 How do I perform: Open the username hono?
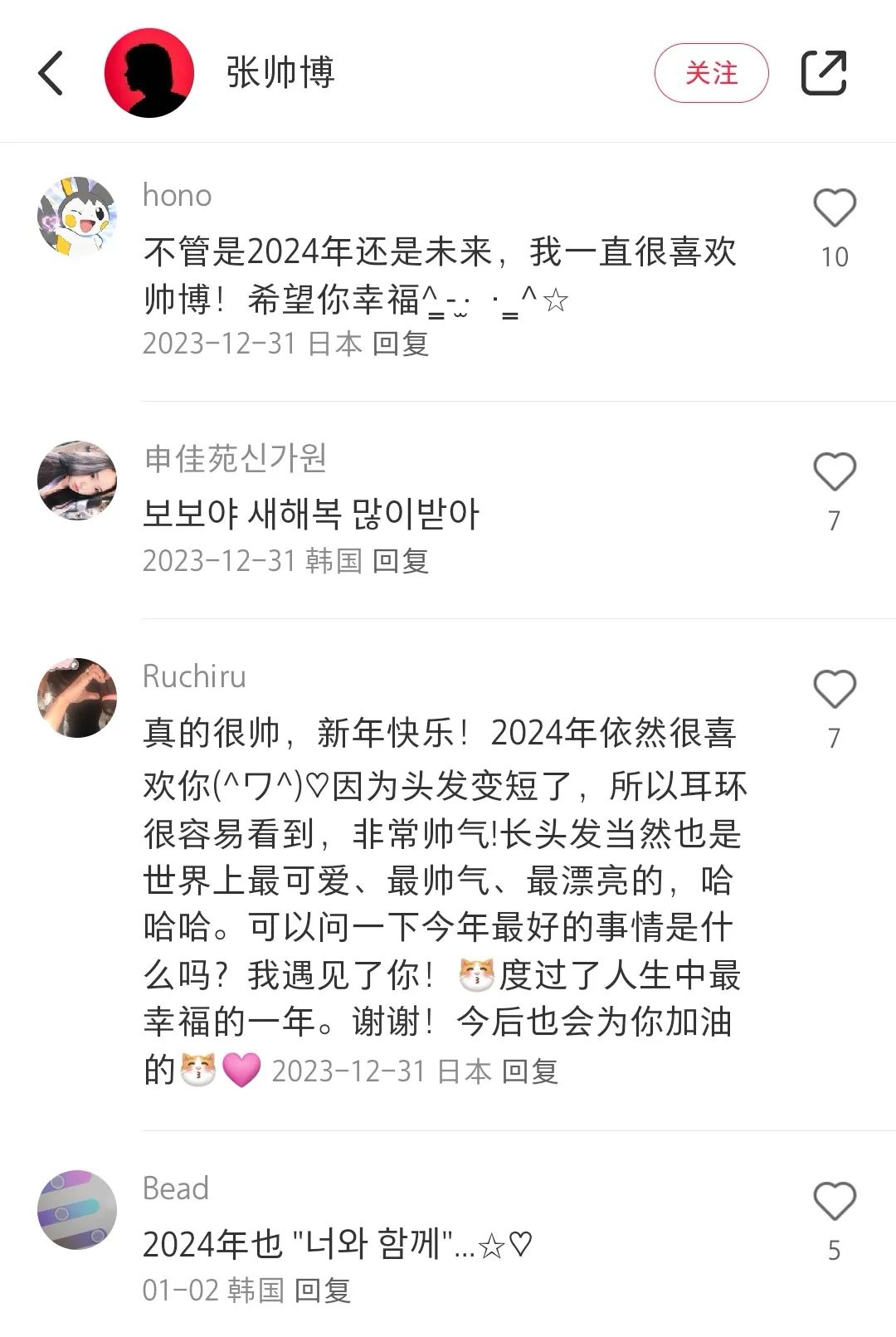point(175,197)
